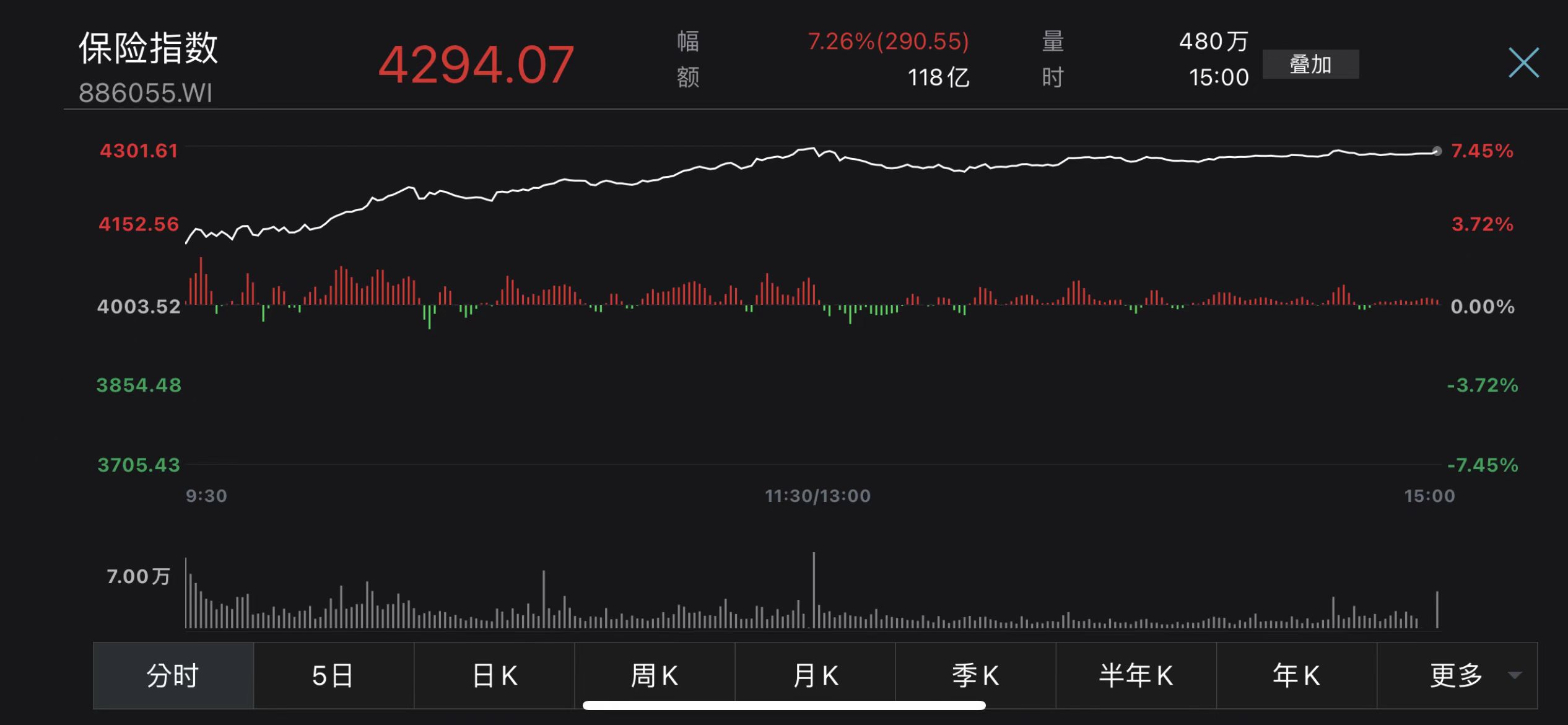Tap the 叠加 overlay button
Screen dimensions: 1568x725
point(1310,64)
